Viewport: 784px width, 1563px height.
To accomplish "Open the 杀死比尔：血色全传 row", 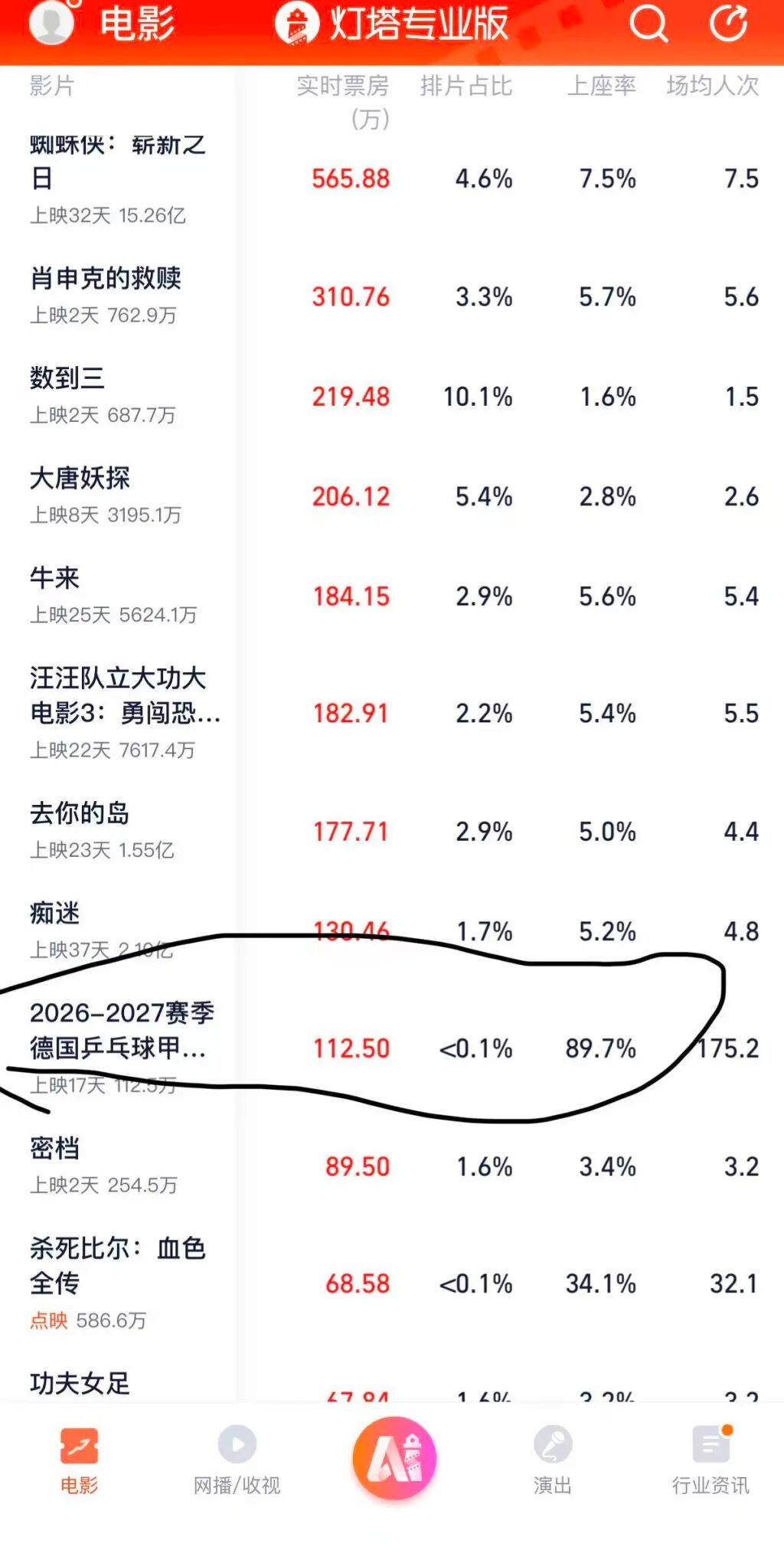I will (392, 1283).
